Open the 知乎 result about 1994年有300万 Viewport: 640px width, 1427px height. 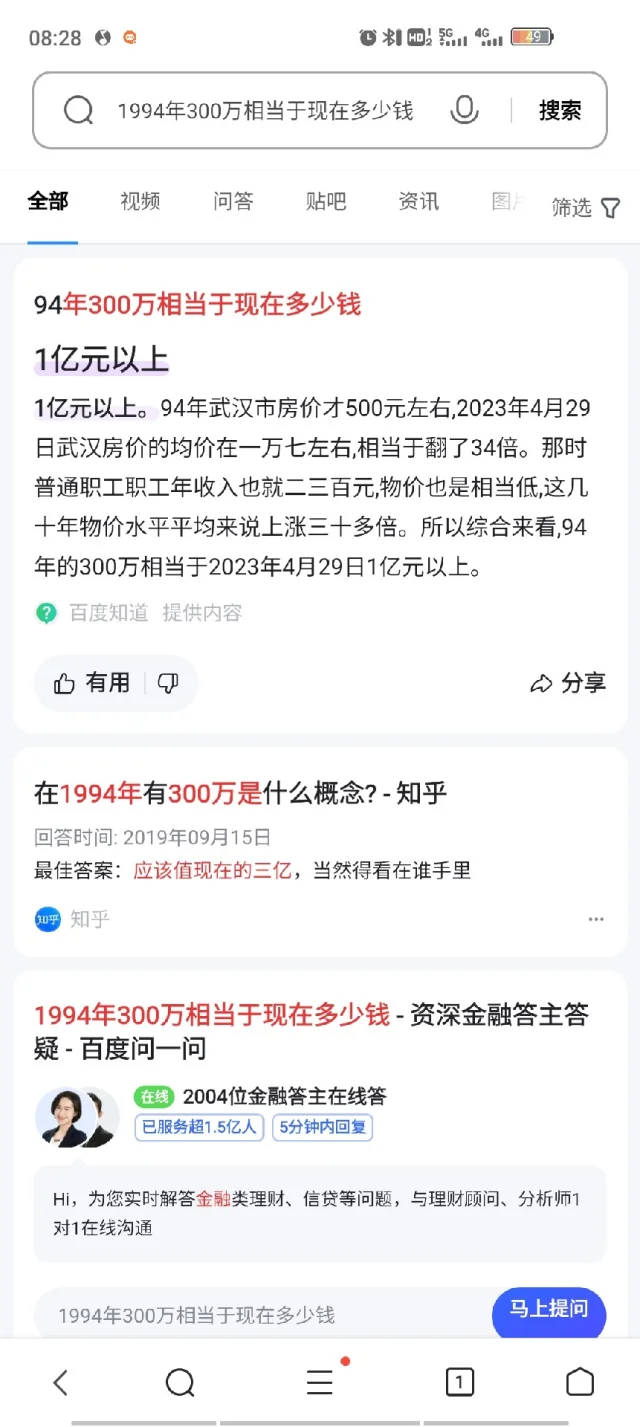click(x=240, y=794)
